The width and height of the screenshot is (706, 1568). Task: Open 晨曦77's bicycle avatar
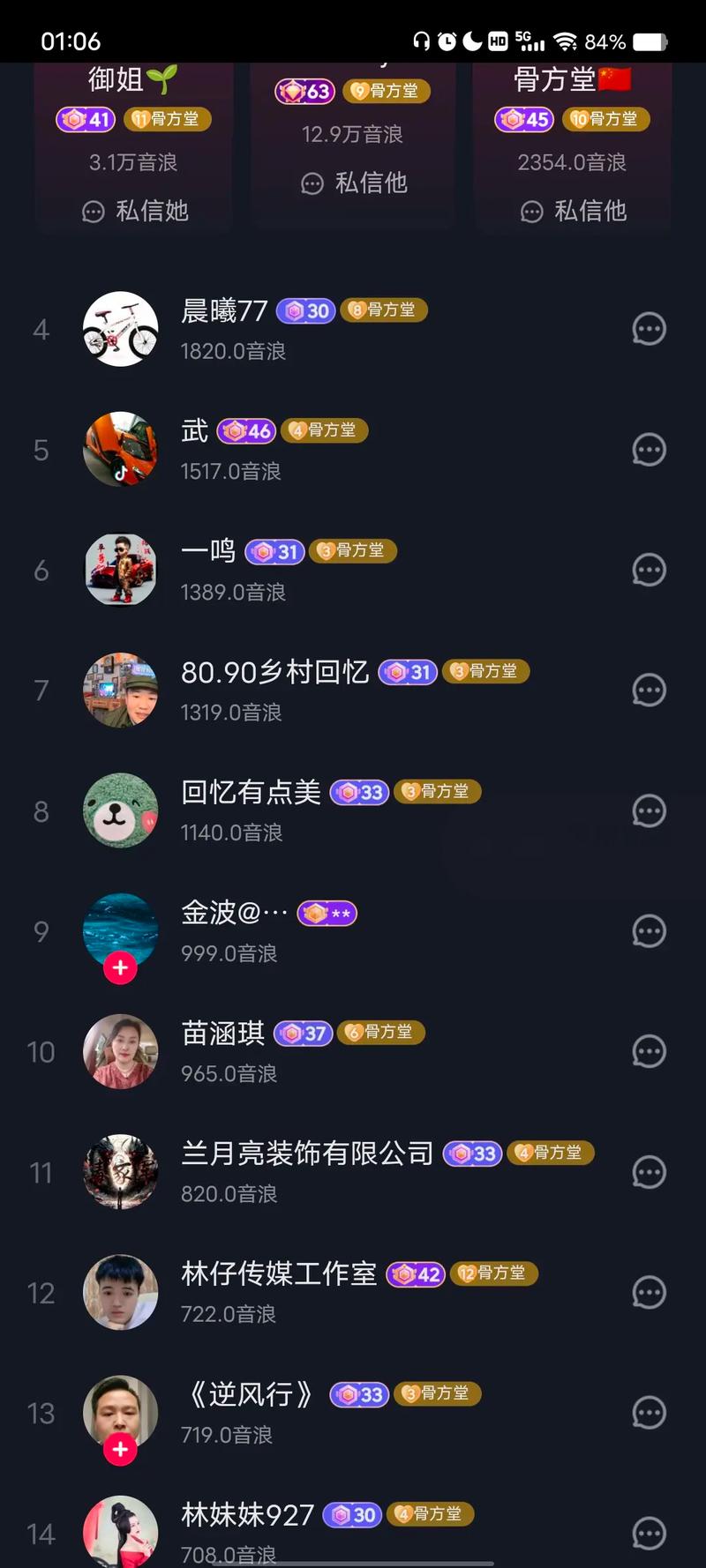pos(120,329)
